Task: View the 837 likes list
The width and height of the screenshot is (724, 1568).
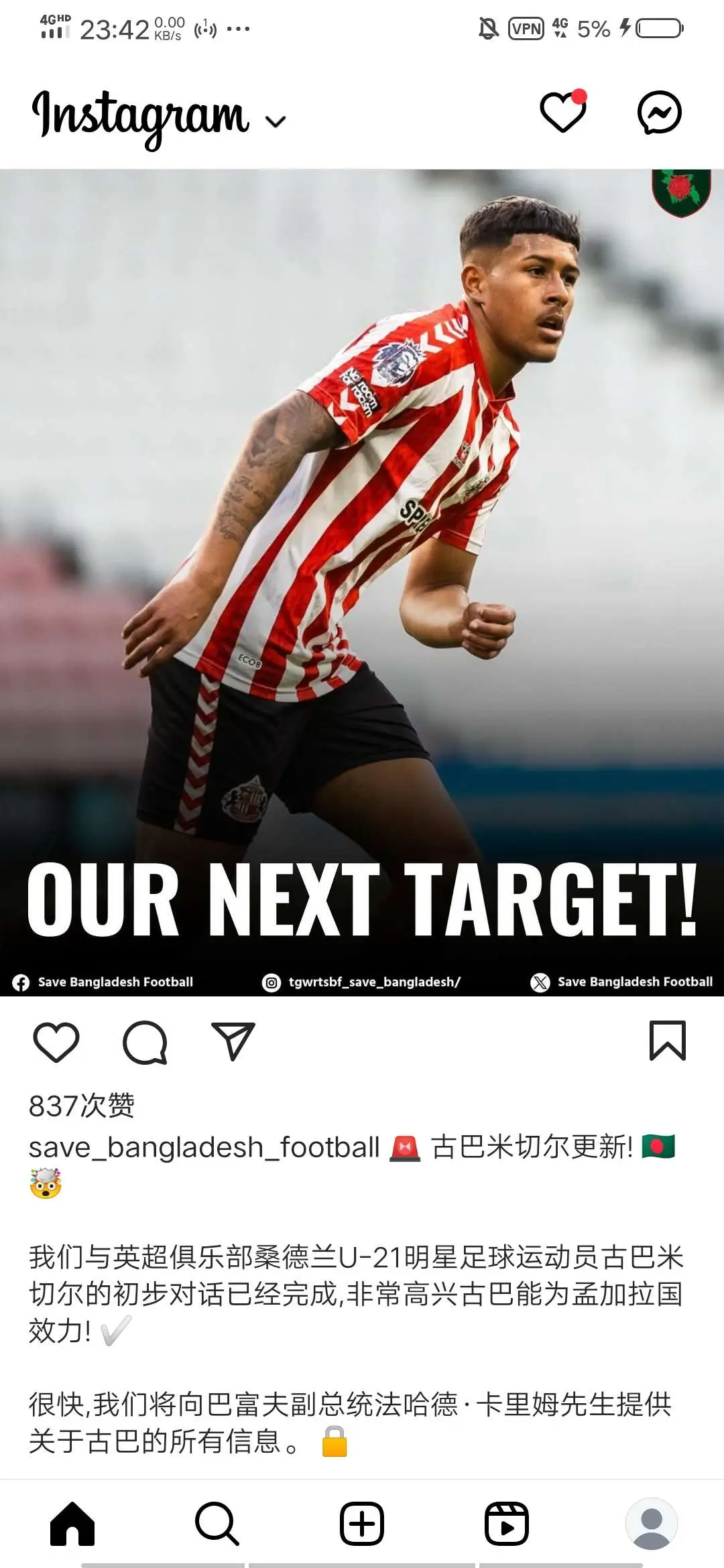Action: [81, 1106]
